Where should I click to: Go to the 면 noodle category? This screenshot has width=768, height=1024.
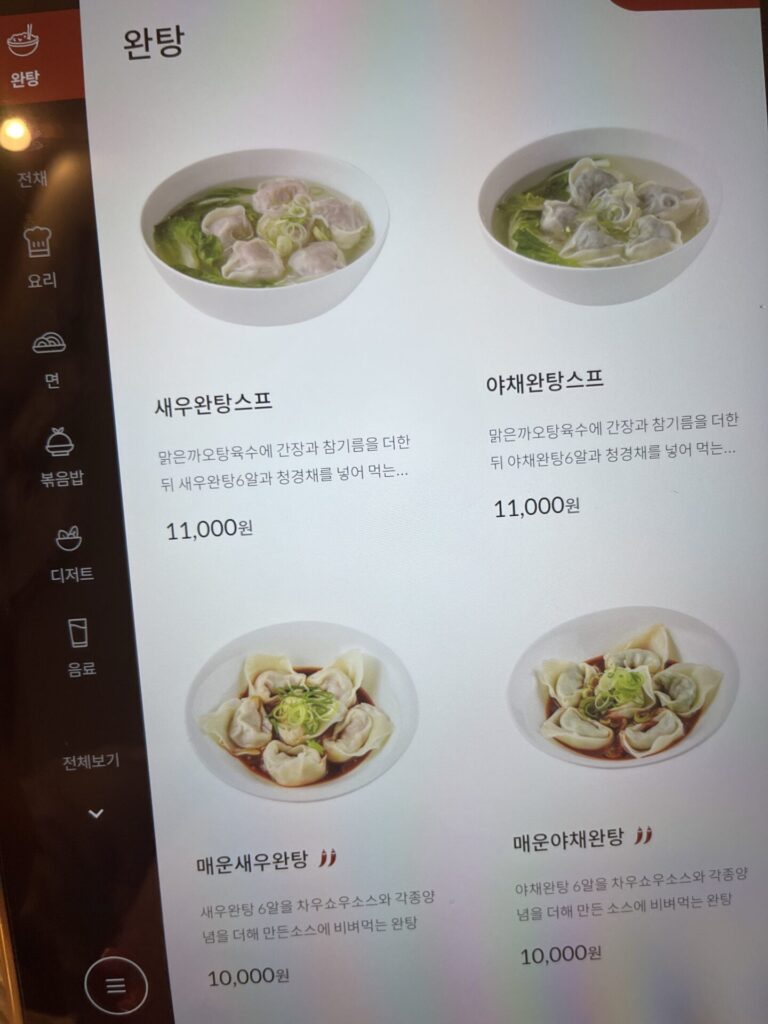pyautogui.click(x=50, y=357)
